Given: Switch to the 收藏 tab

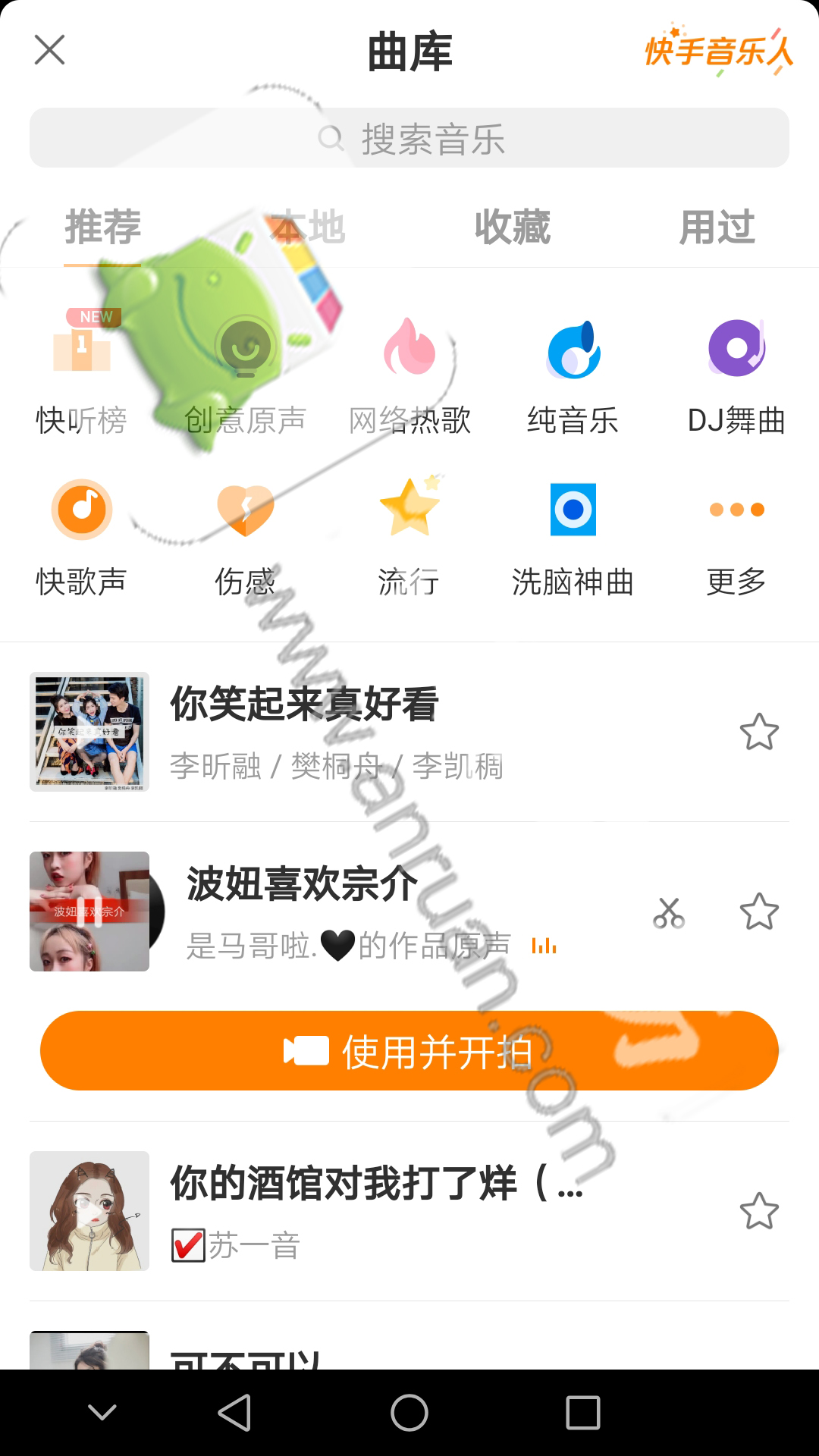Looking at the screenshot, I should click(513, 227).
